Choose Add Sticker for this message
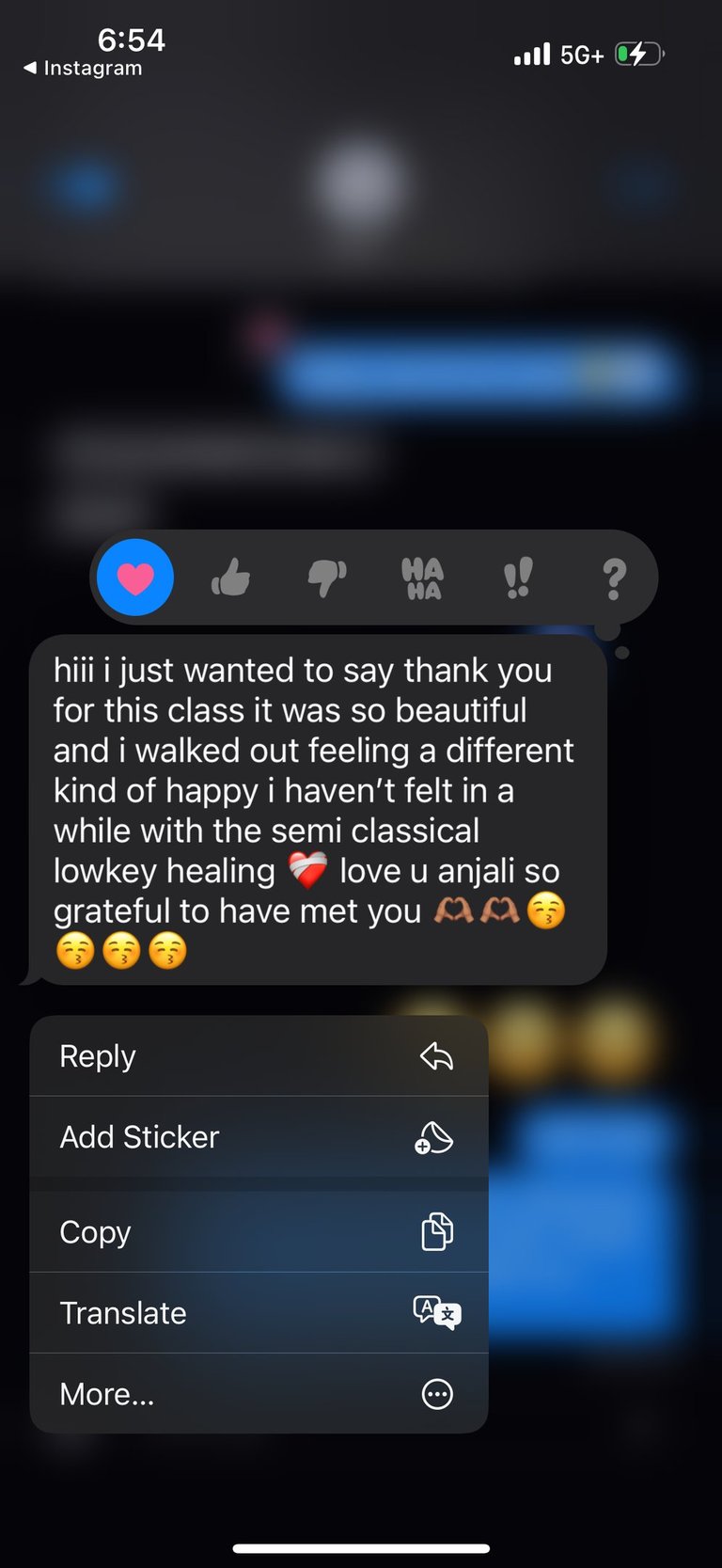722x1568 pixels. [x=259, y=1137]
